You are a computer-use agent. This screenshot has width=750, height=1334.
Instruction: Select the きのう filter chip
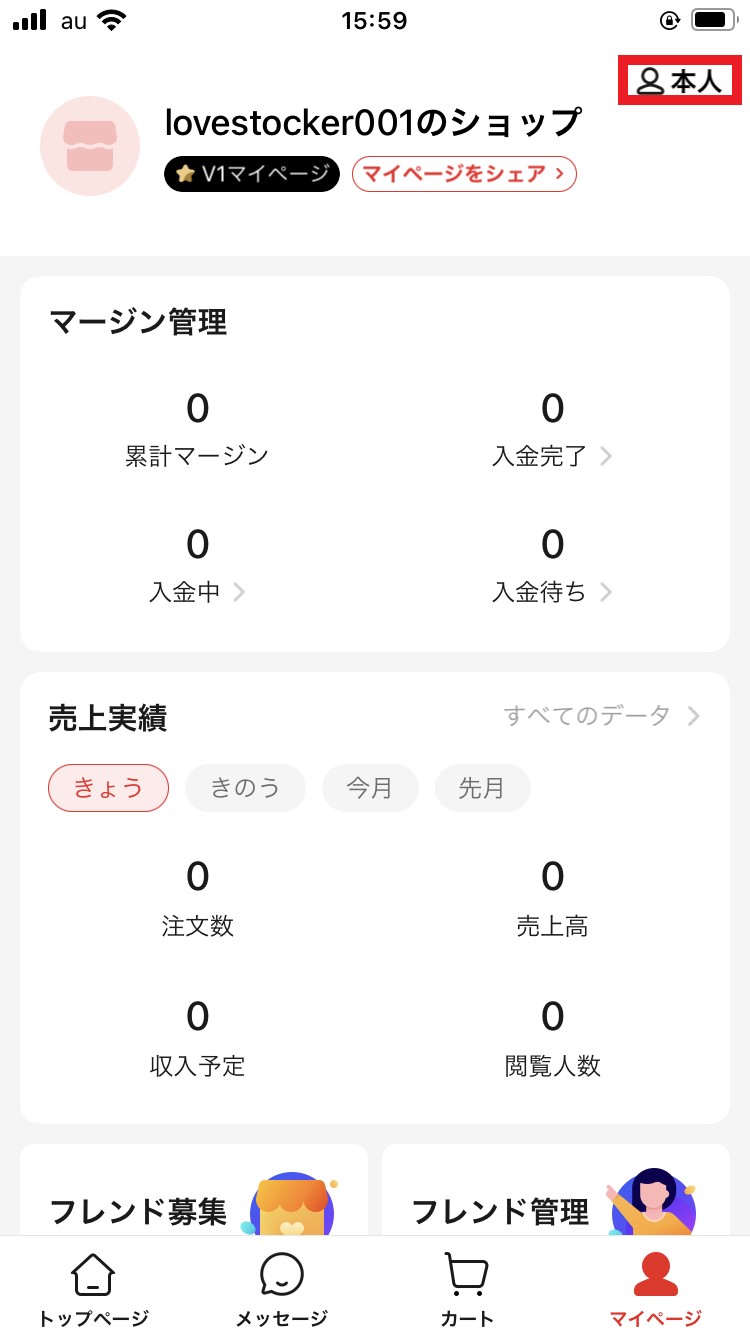[245, 788]
